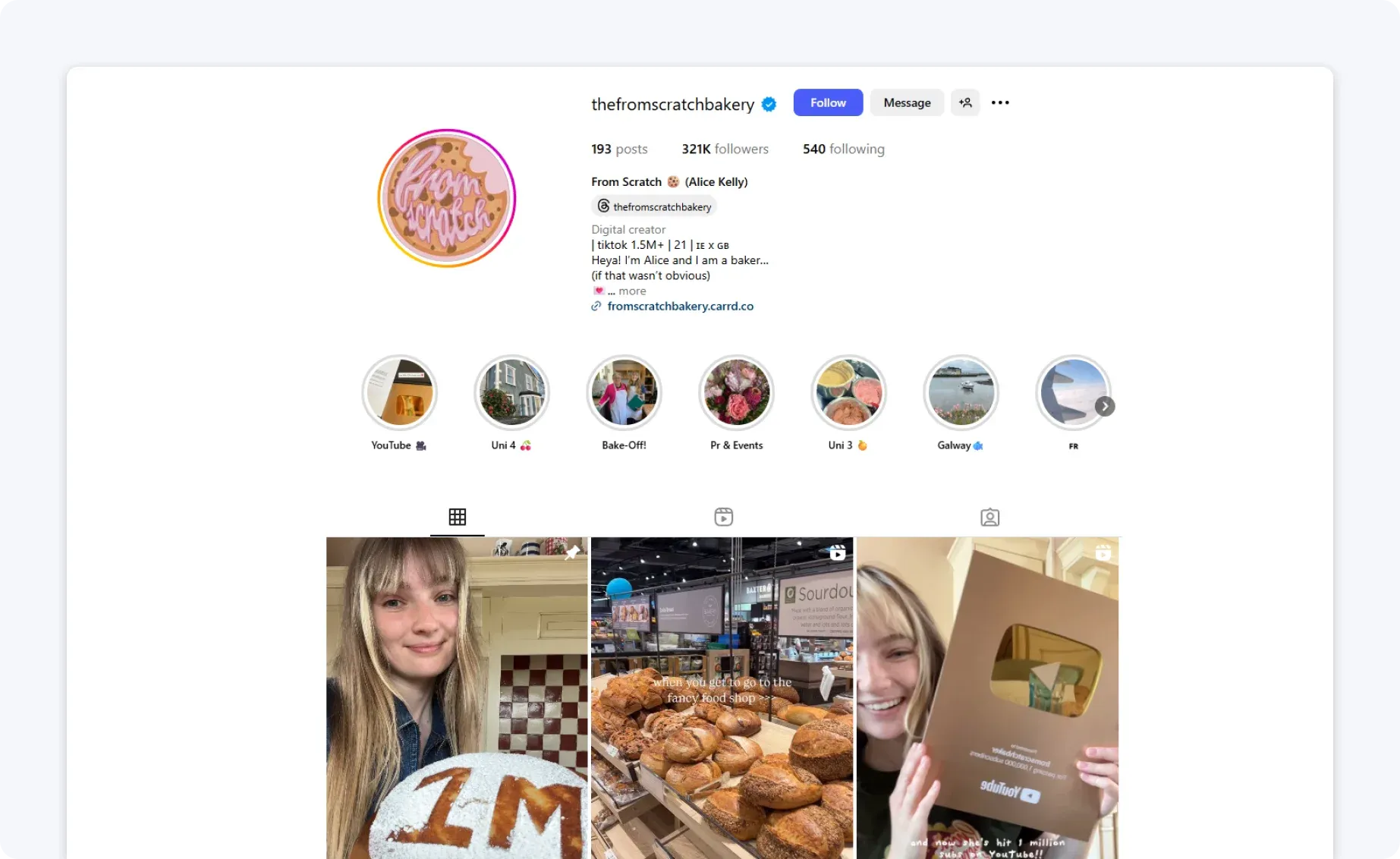Follow thefromscratchbakery

pyautogui.click(x=827, y=102)
